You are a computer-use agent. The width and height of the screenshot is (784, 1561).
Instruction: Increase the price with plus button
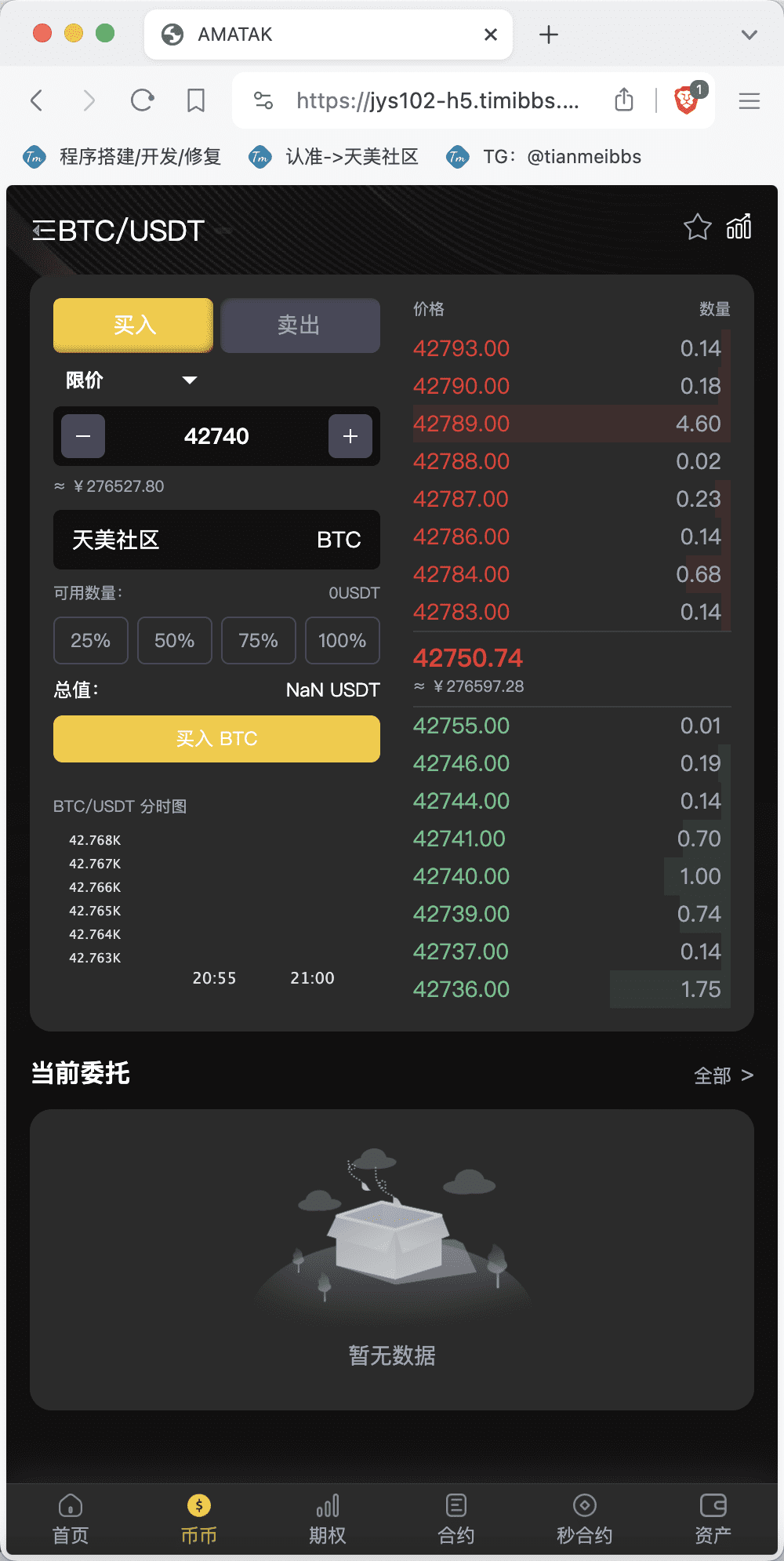click(x=350, y=436)
